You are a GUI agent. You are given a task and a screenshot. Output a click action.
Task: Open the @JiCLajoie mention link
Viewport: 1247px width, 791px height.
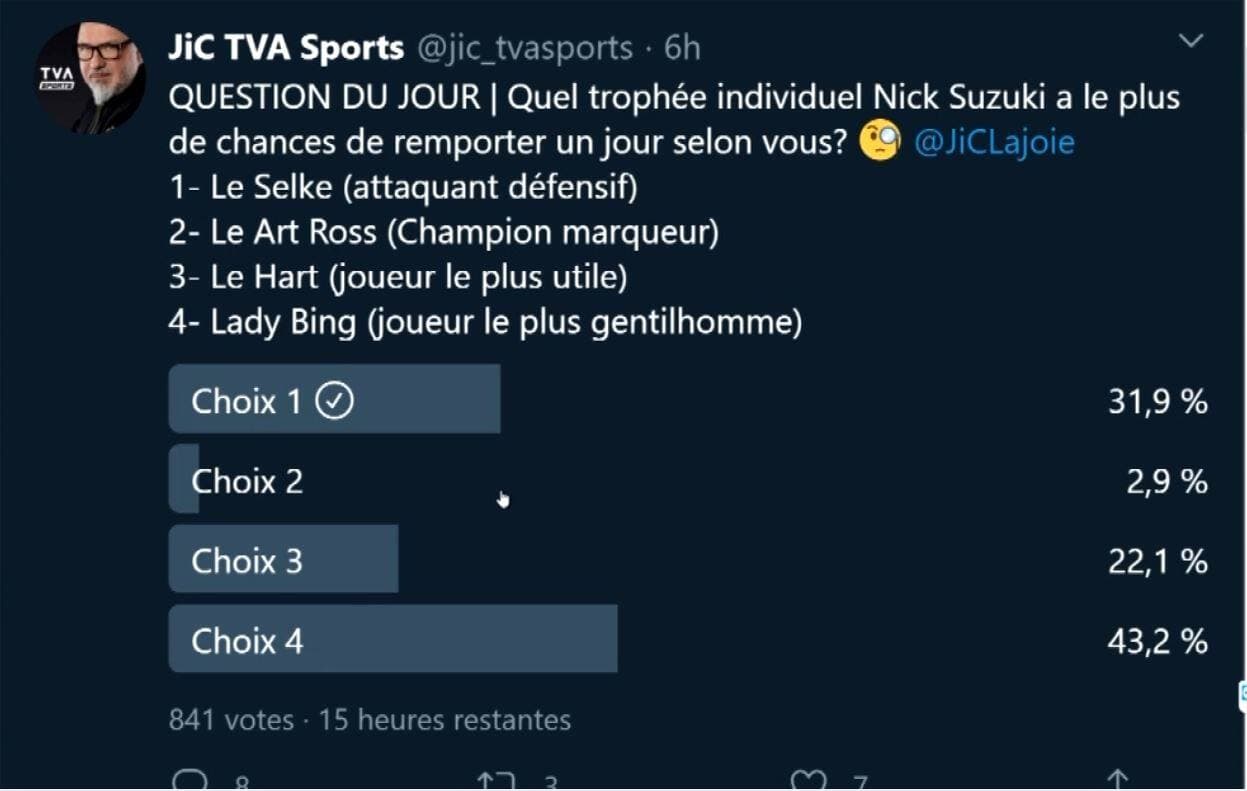pos(994,142)
